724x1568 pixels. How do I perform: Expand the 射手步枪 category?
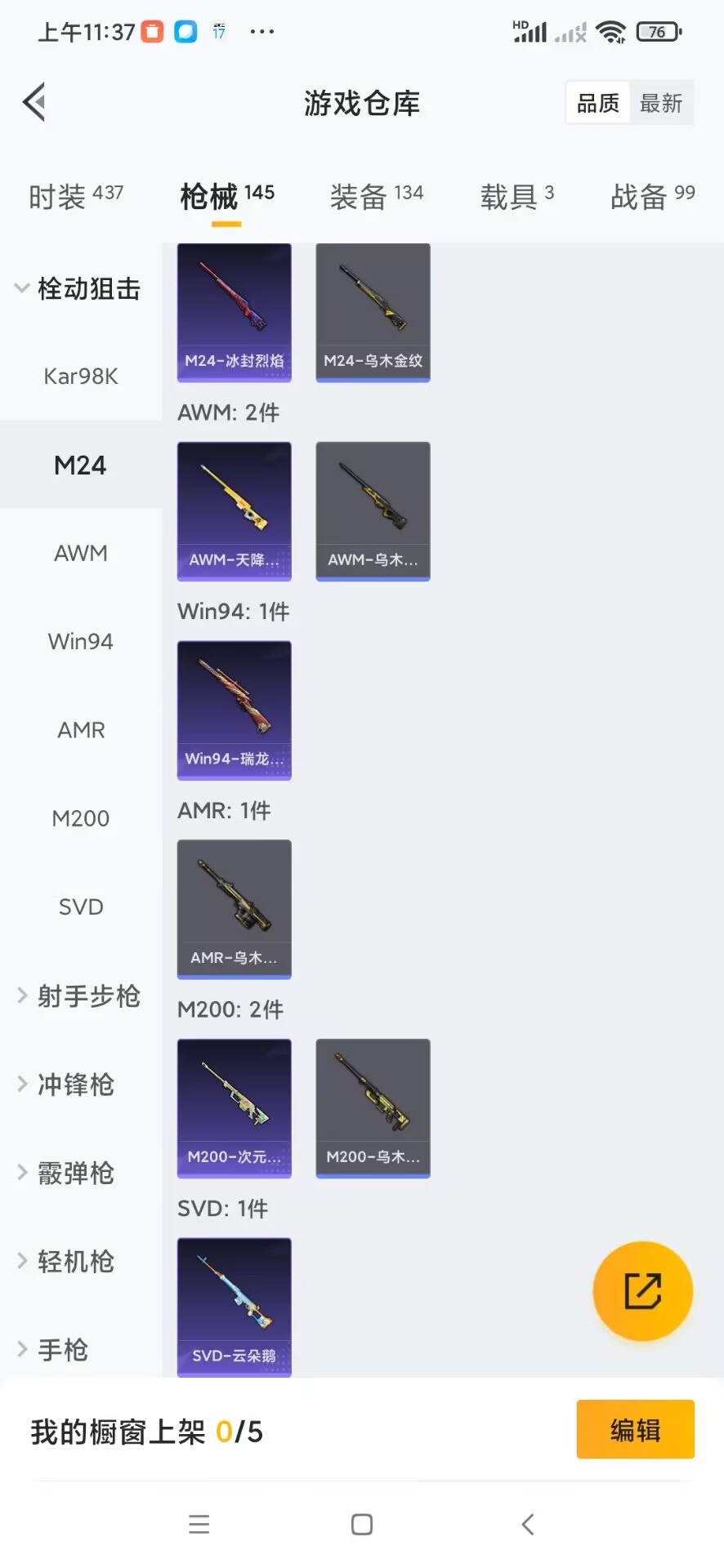78,996
